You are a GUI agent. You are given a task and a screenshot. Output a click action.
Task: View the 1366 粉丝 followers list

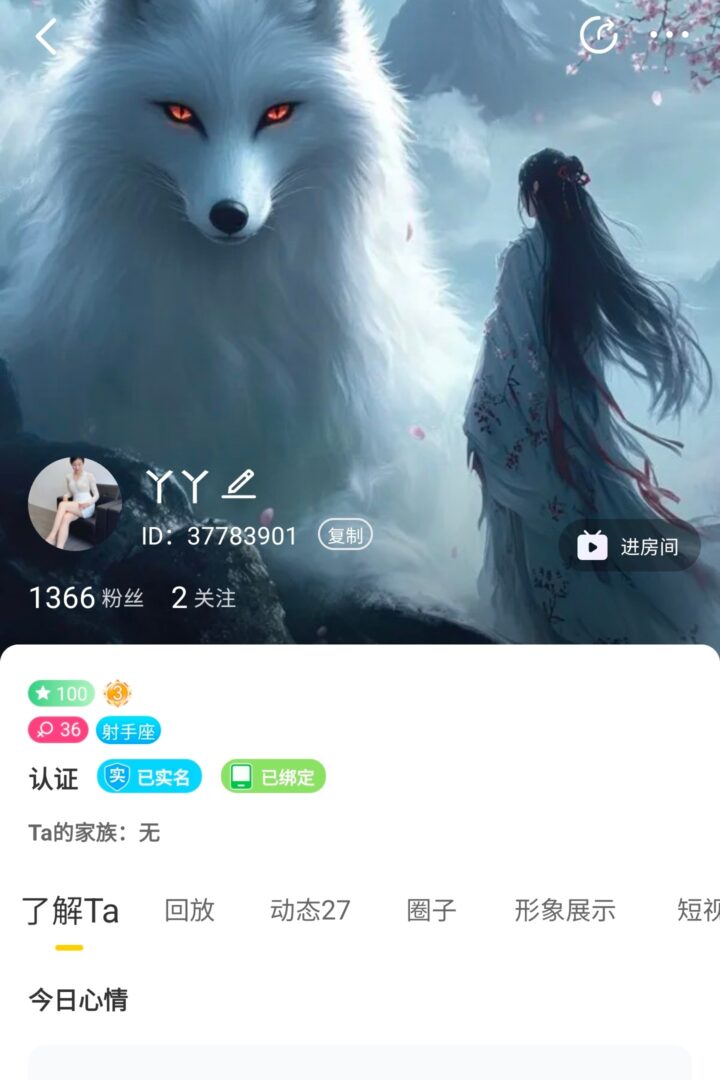pos(86,598)
